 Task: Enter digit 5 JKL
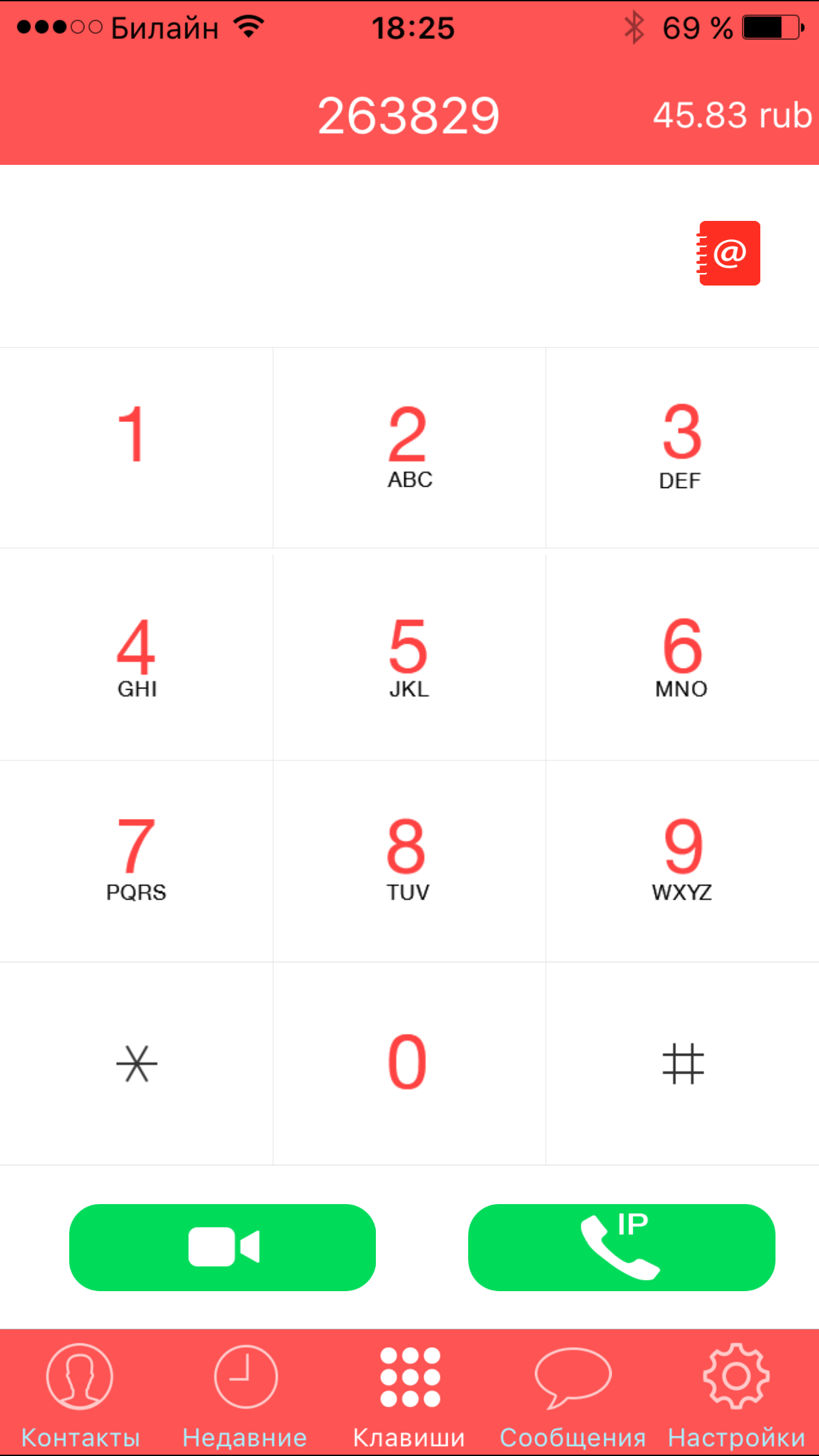(x=409, y=656)
